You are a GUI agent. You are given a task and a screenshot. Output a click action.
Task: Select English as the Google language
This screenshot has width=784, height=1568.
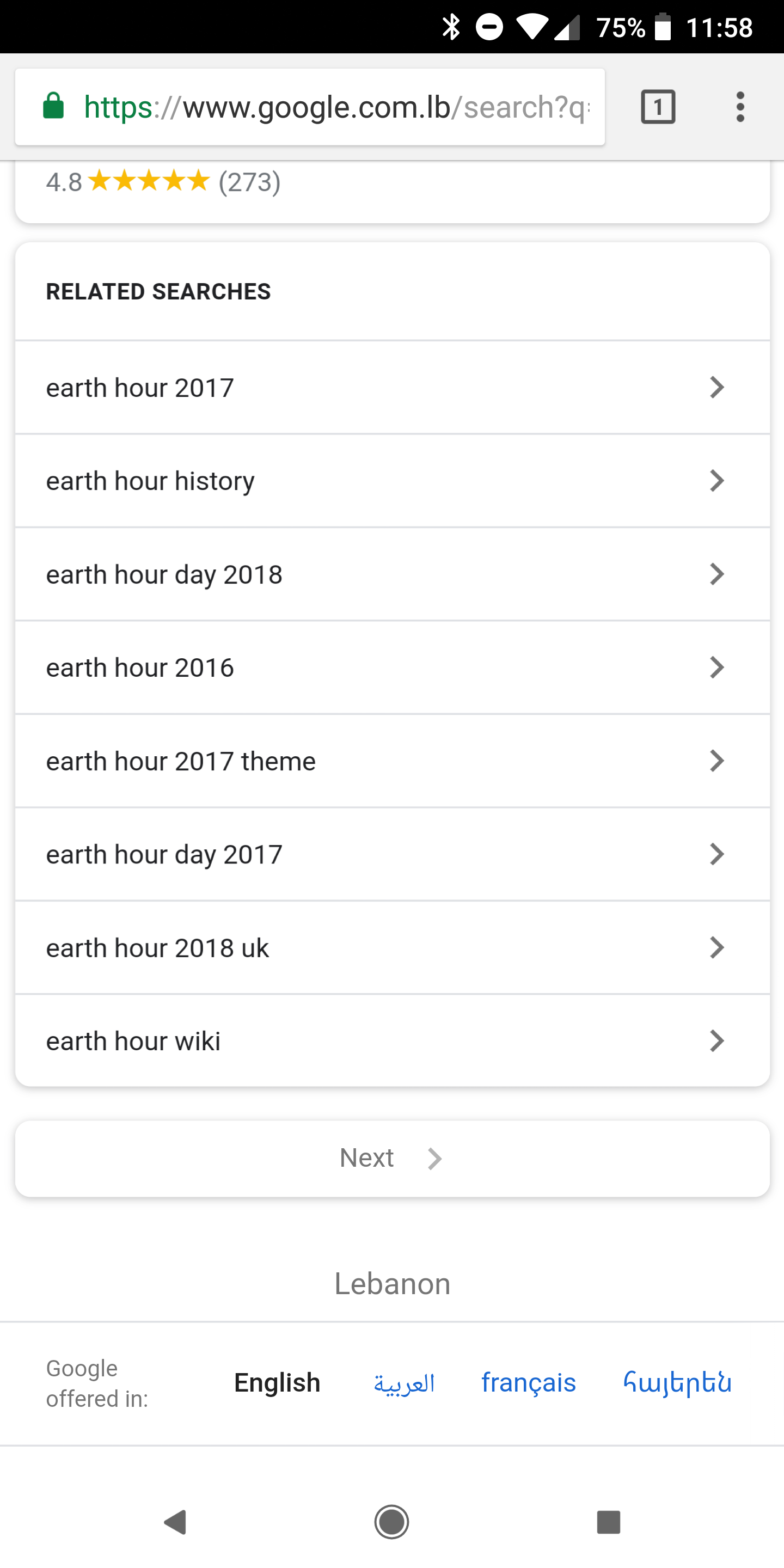coord(277,1382)
